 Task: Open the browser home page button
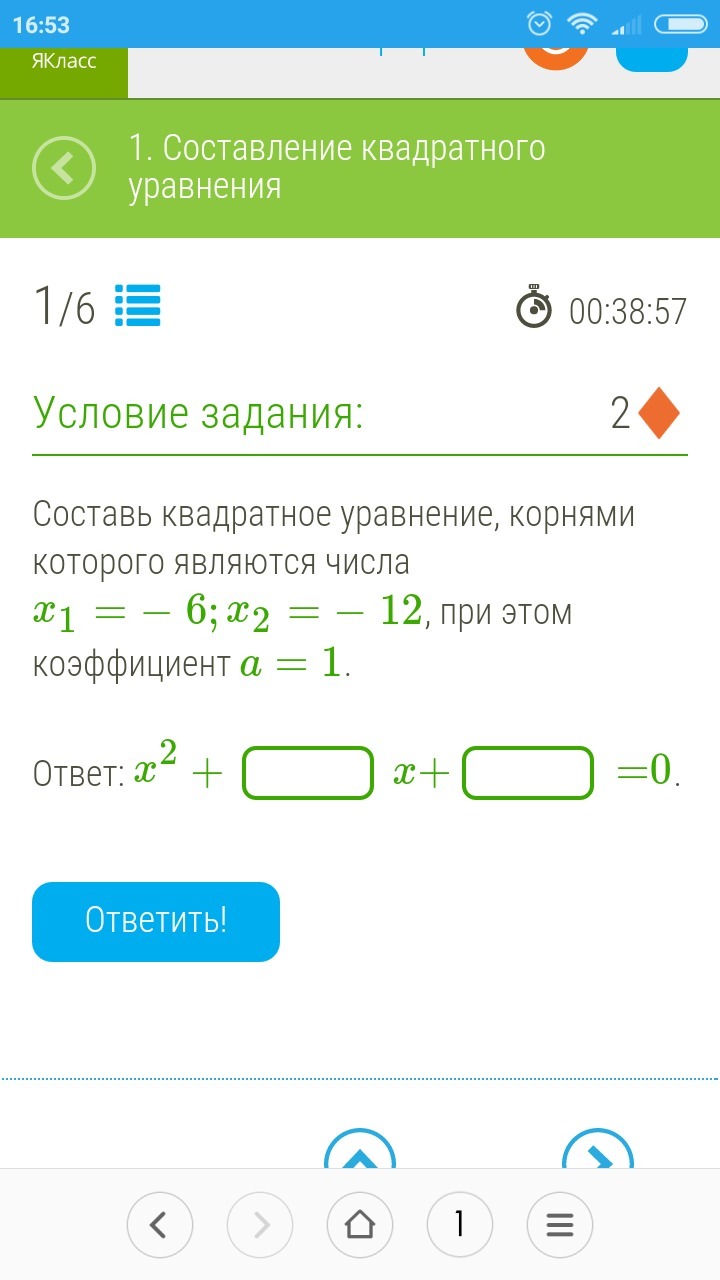pos(360,1224)
